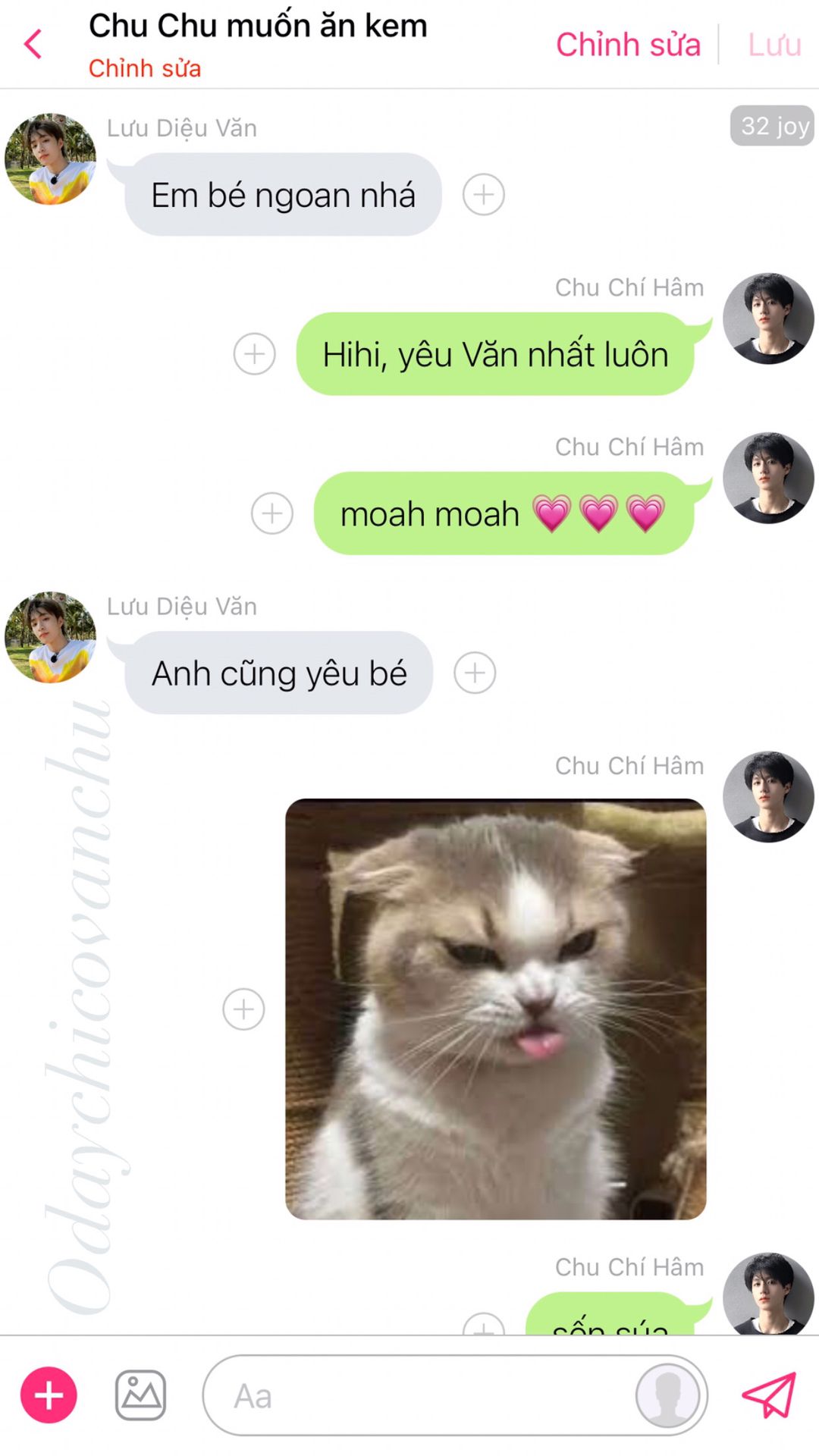Screen dimensions: 819x1456
Task: Open the image gallery picker
Action: (x=141, y=1395)
